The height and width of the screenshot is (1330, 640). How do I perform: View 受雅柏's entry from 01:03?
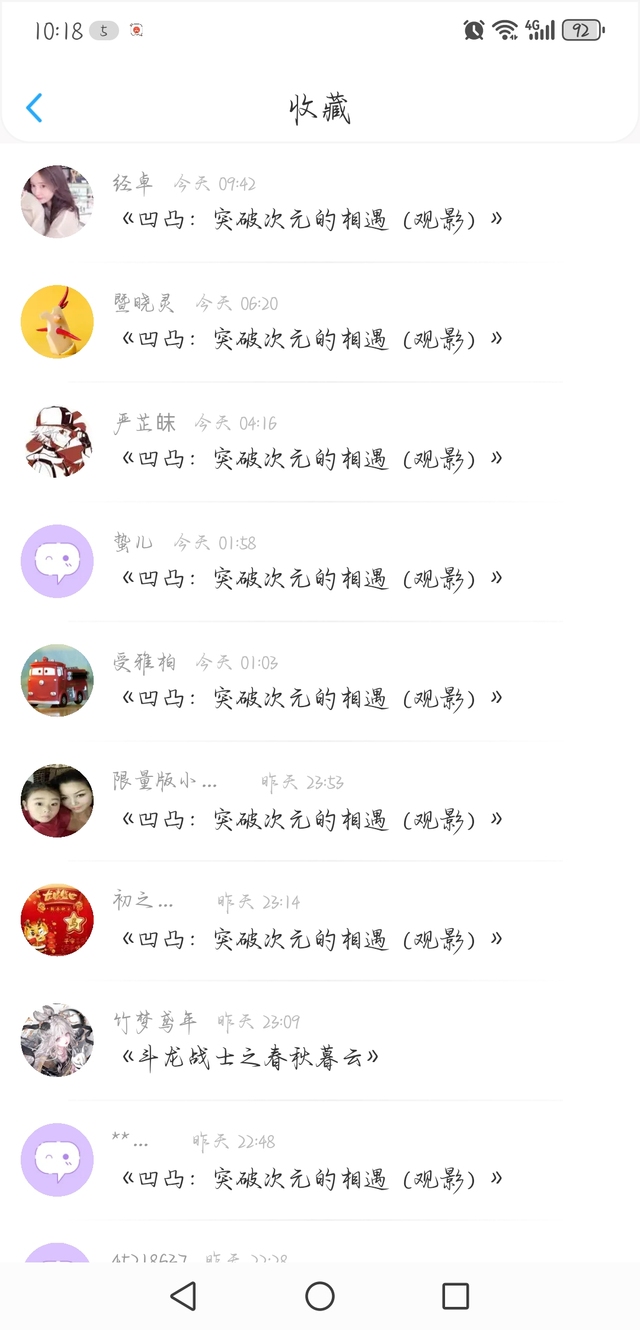click(310, 698)
